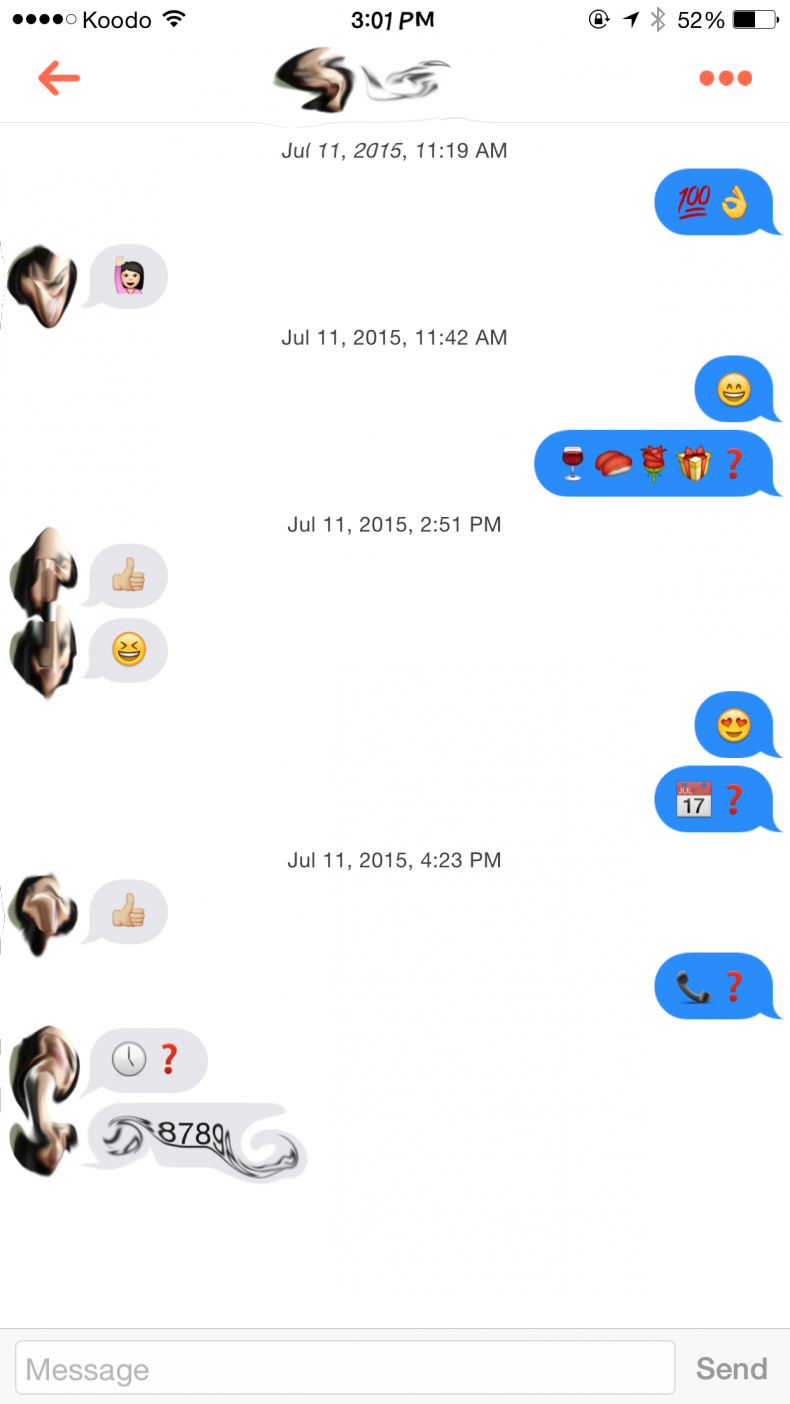The image size is (790, 1404).
Task: Go back using the orange arrow
Action: 59,78
